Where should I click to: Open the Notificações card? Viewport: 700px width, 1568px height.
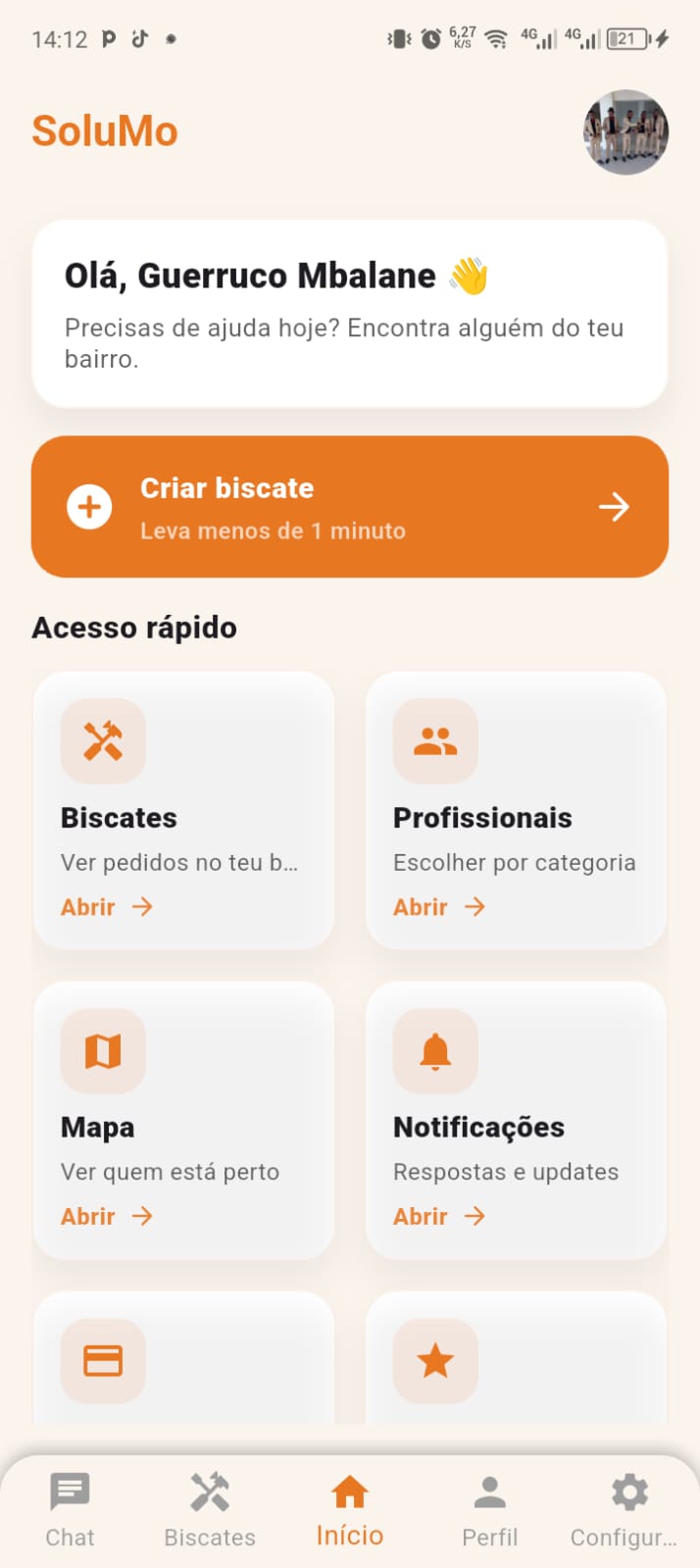click(x=516, y=1120)
